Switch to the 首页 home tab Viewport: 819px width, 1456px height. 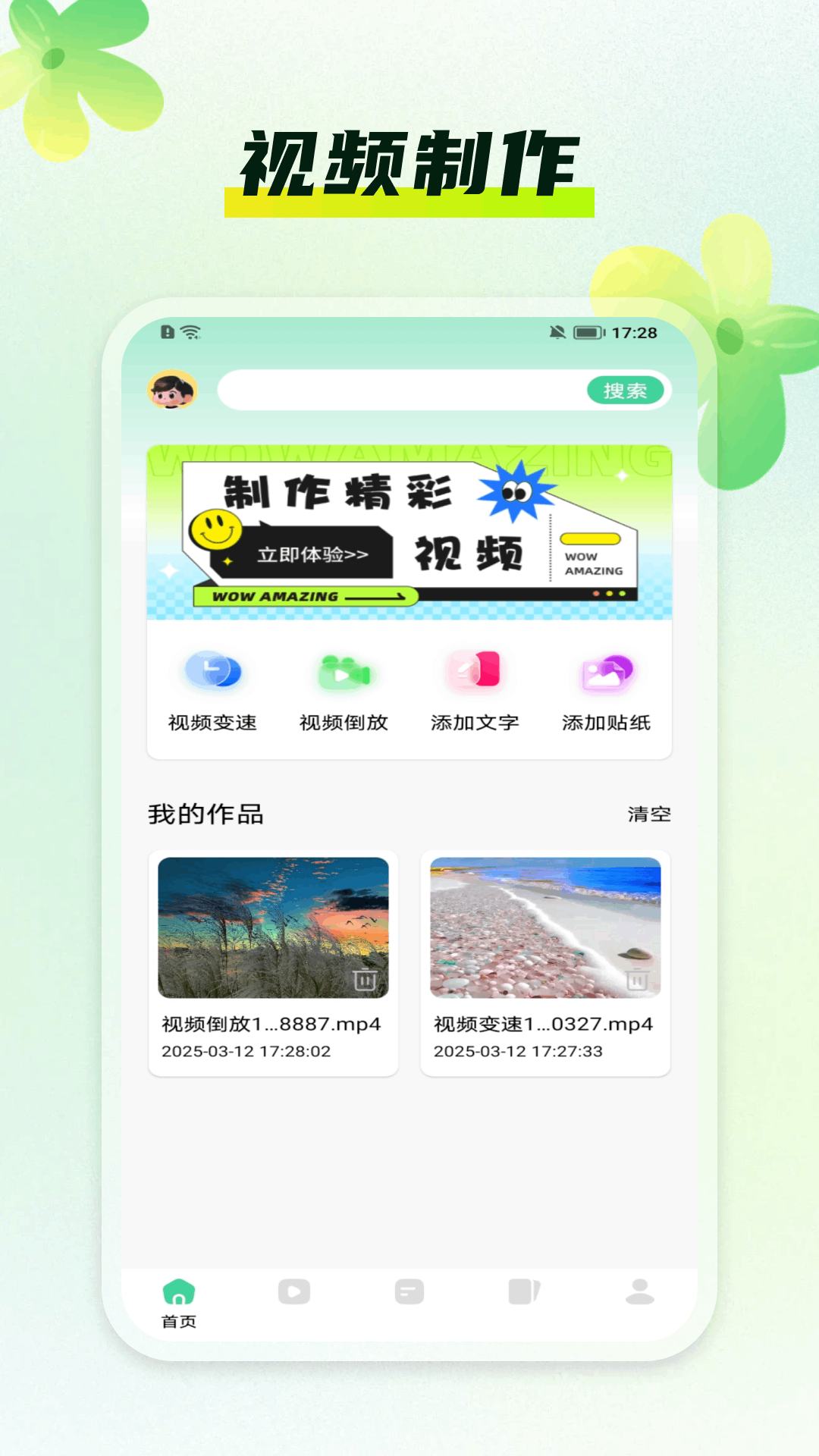coord(179,1297)
